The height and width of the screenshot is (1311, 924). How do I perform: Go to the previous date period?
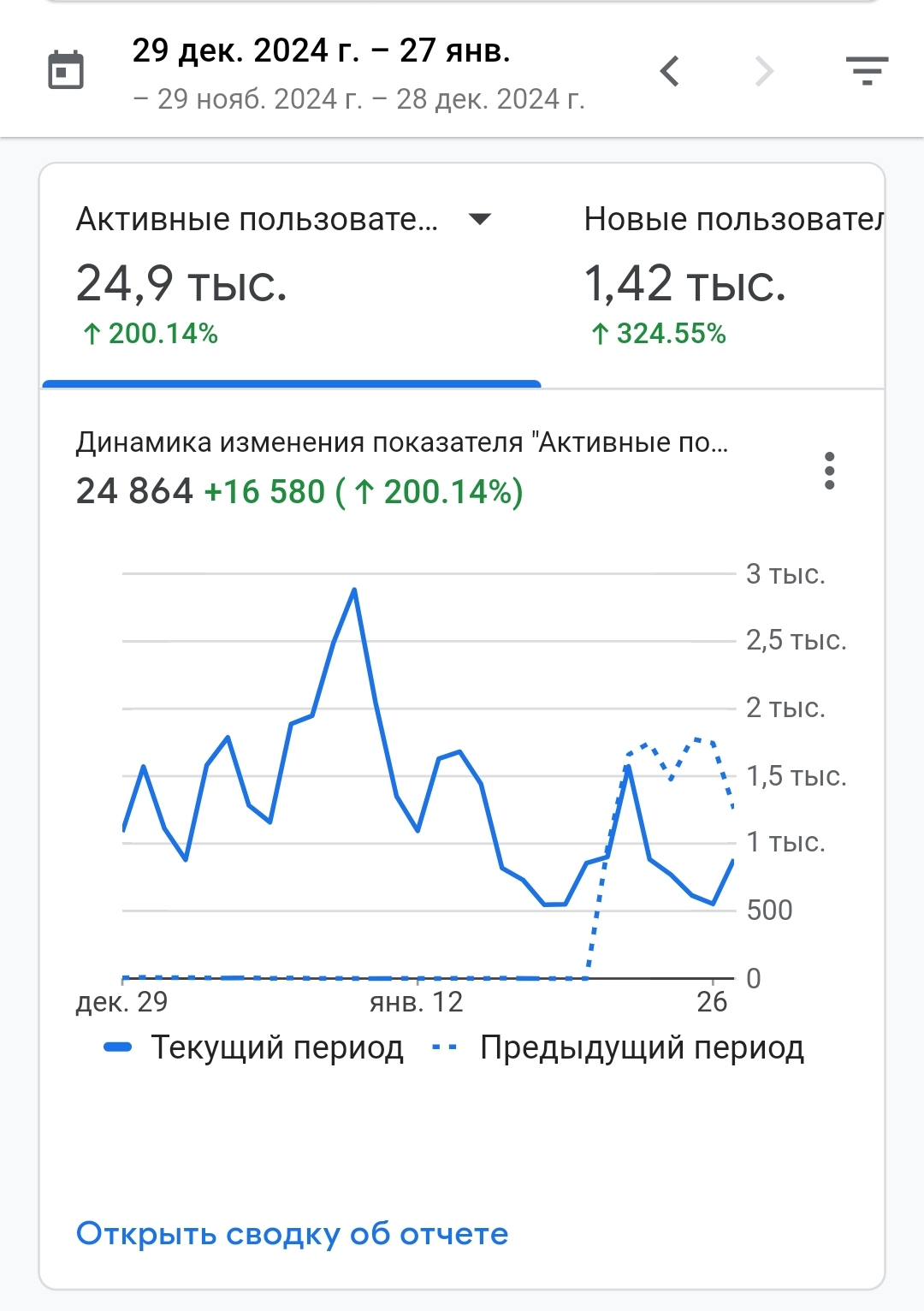click(670, 71)
